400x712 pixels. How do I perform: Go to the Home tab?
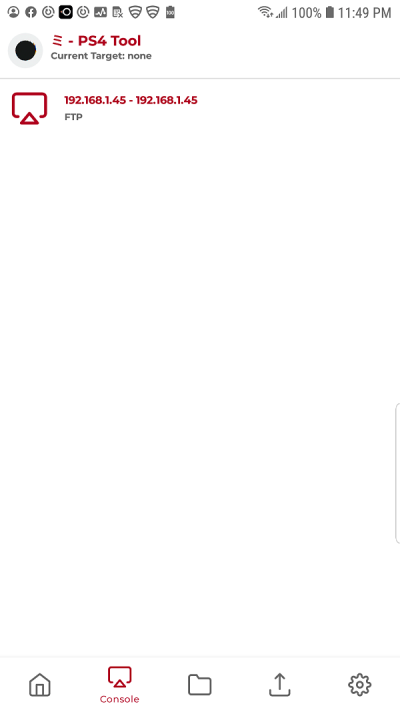(x=40, y=684)
